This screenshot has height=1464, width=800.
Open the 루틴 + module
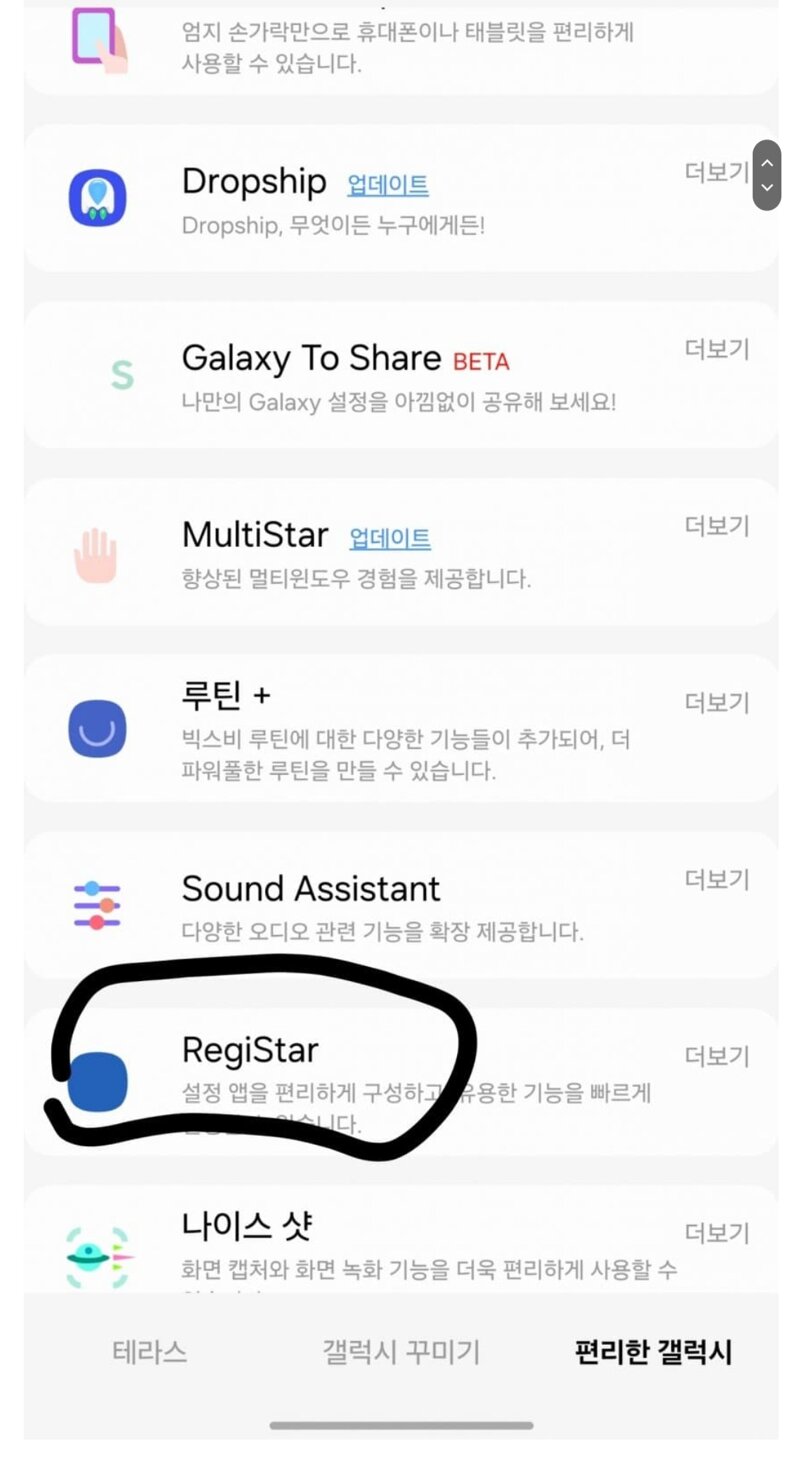tap(400, 729)
